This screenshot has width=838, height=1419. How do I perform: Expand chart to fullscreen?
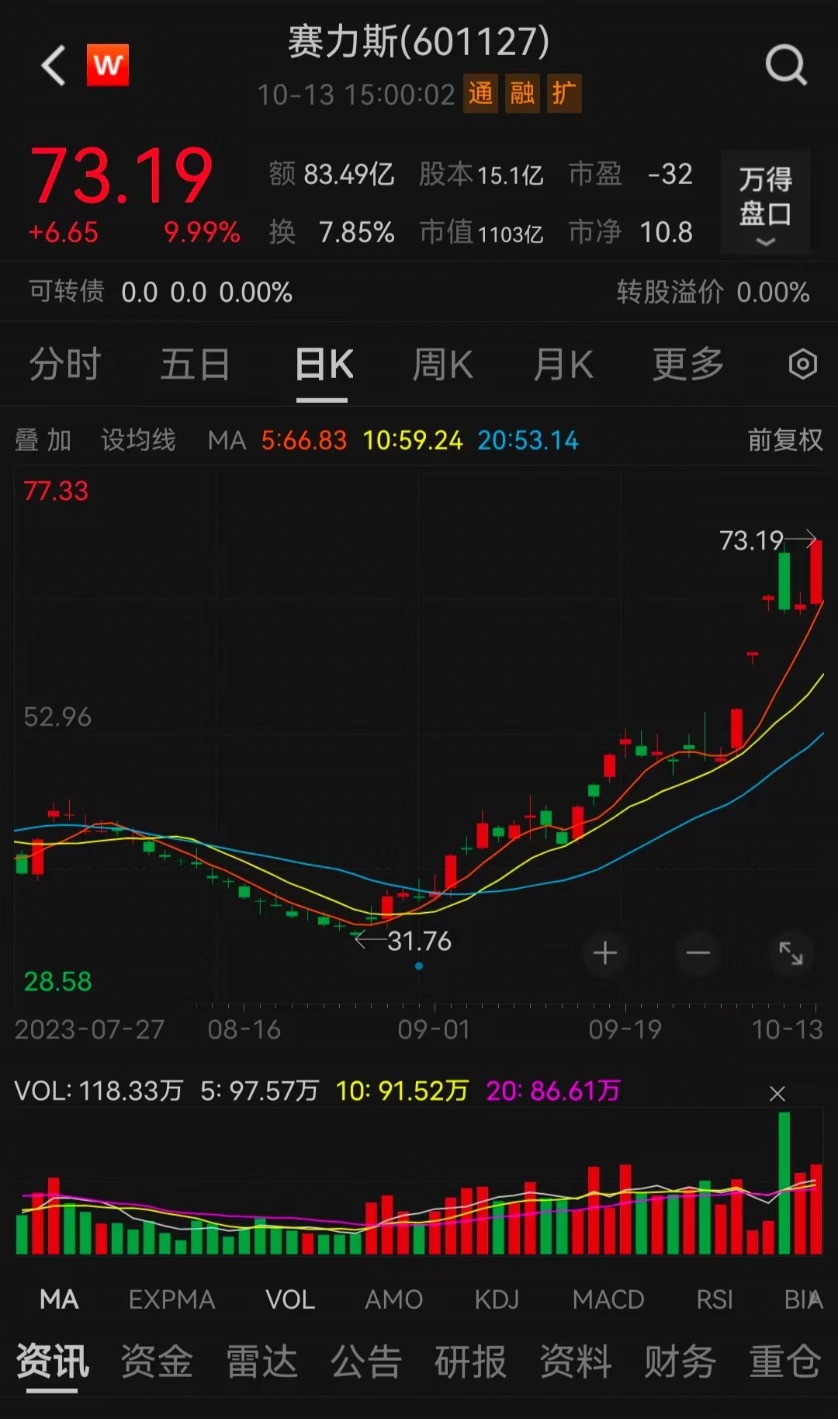(x=791, y=953)
